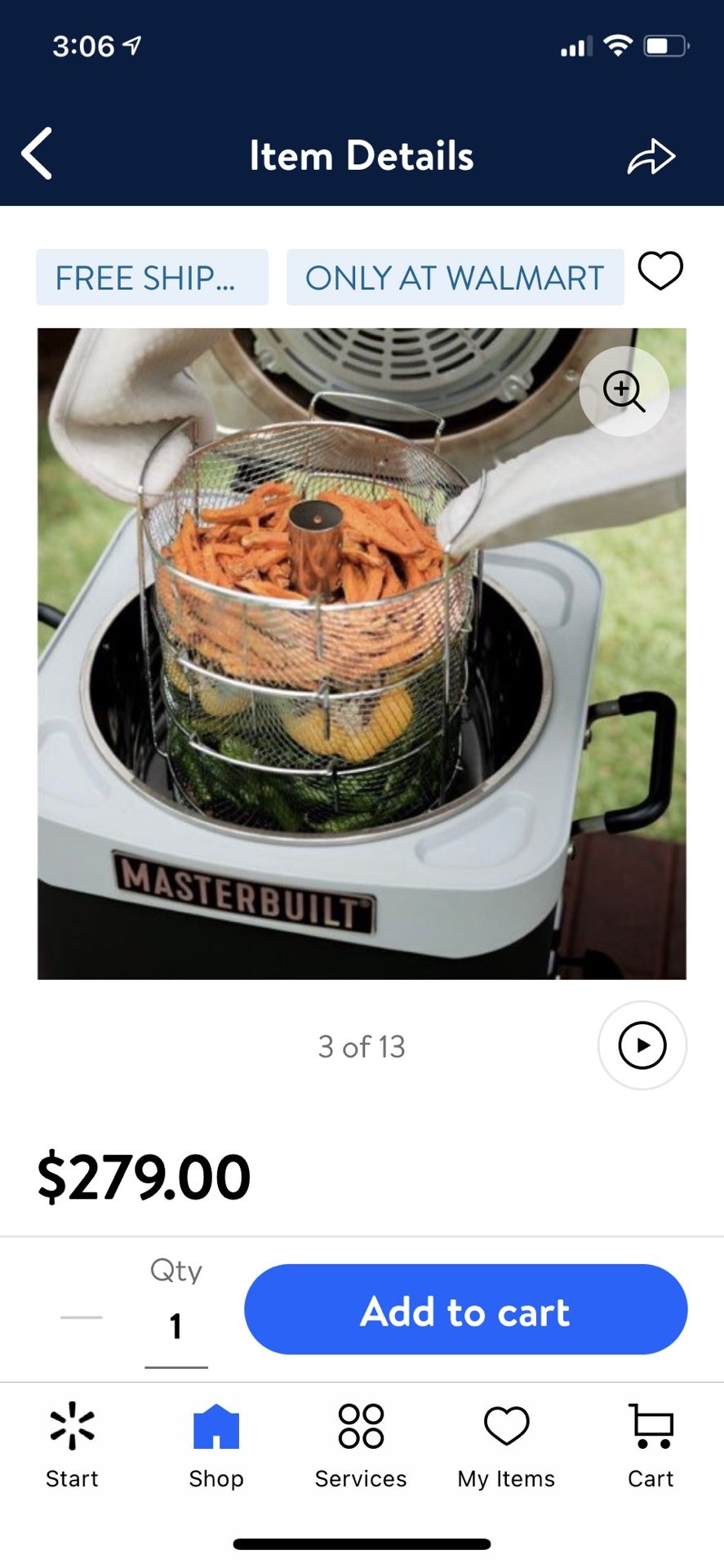Image resolution: width=724 pixels, height=1568 pixels.
Task: Favorite this item with the heart toggle
Action: [x=661, y=273]
